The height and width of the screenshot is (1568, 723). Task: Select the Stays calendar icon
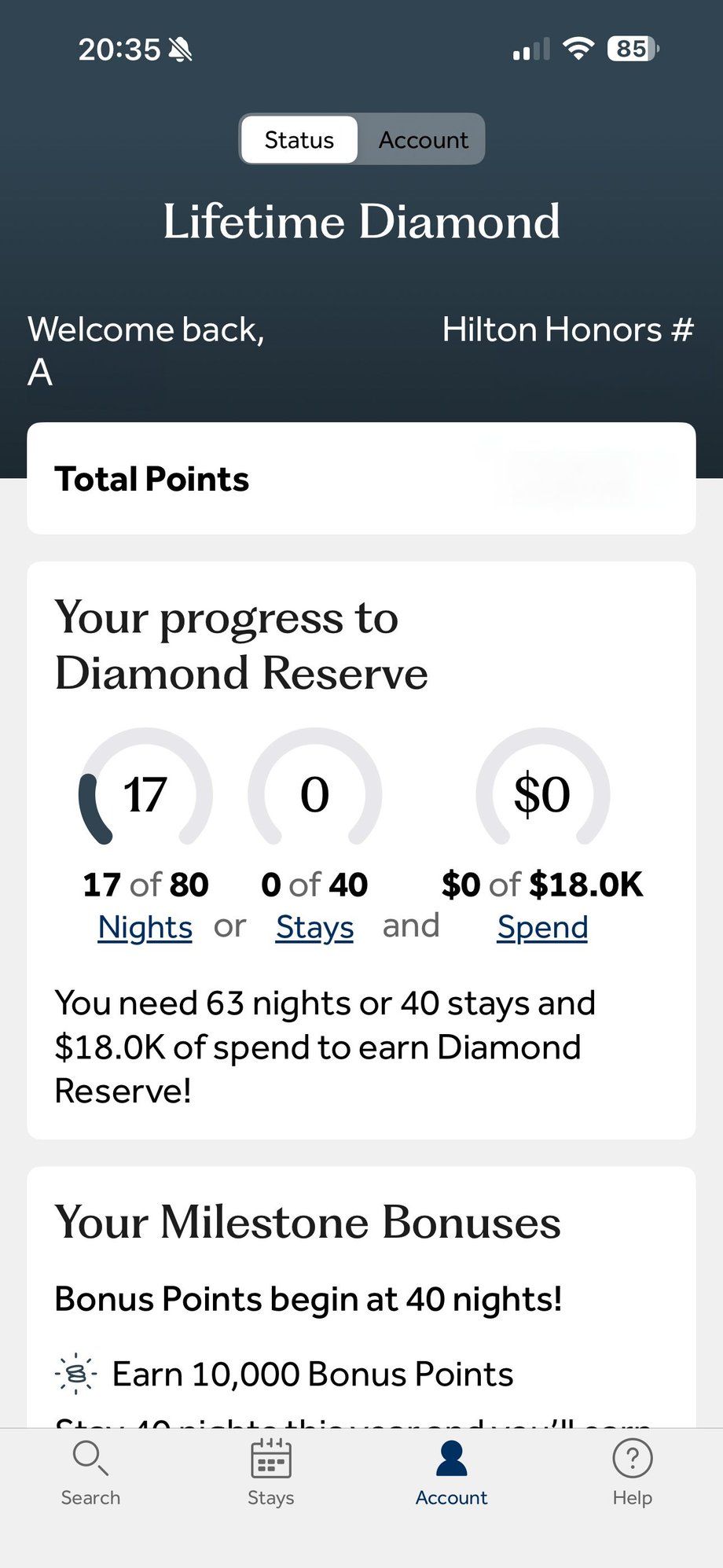tap(270, 1459)
